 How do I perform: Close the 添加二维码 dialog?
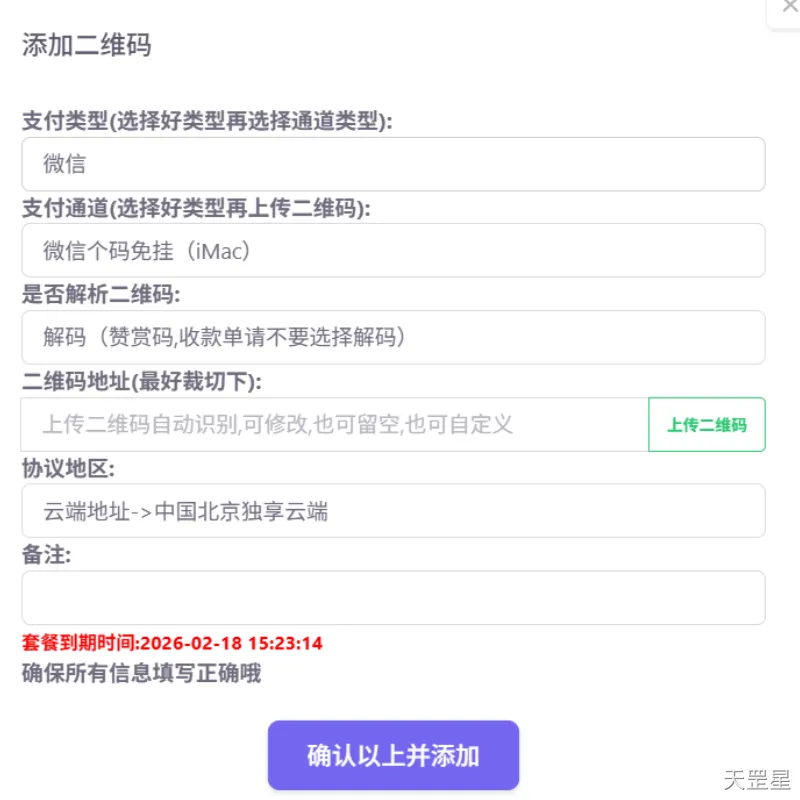pos(788,8)
